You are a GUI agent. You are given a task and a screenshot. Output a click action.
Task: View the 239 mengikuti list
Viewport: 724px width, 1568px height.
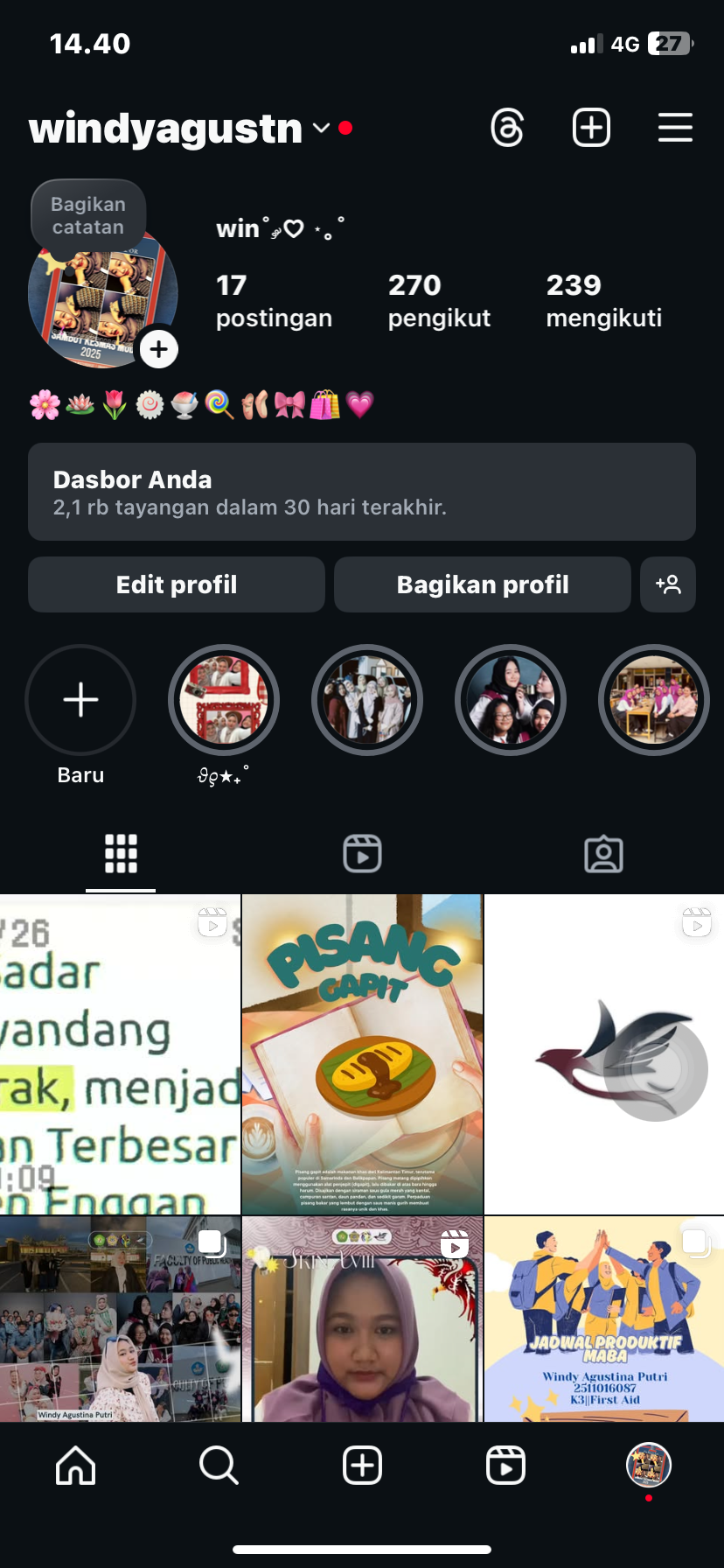(x=603, y=300)
